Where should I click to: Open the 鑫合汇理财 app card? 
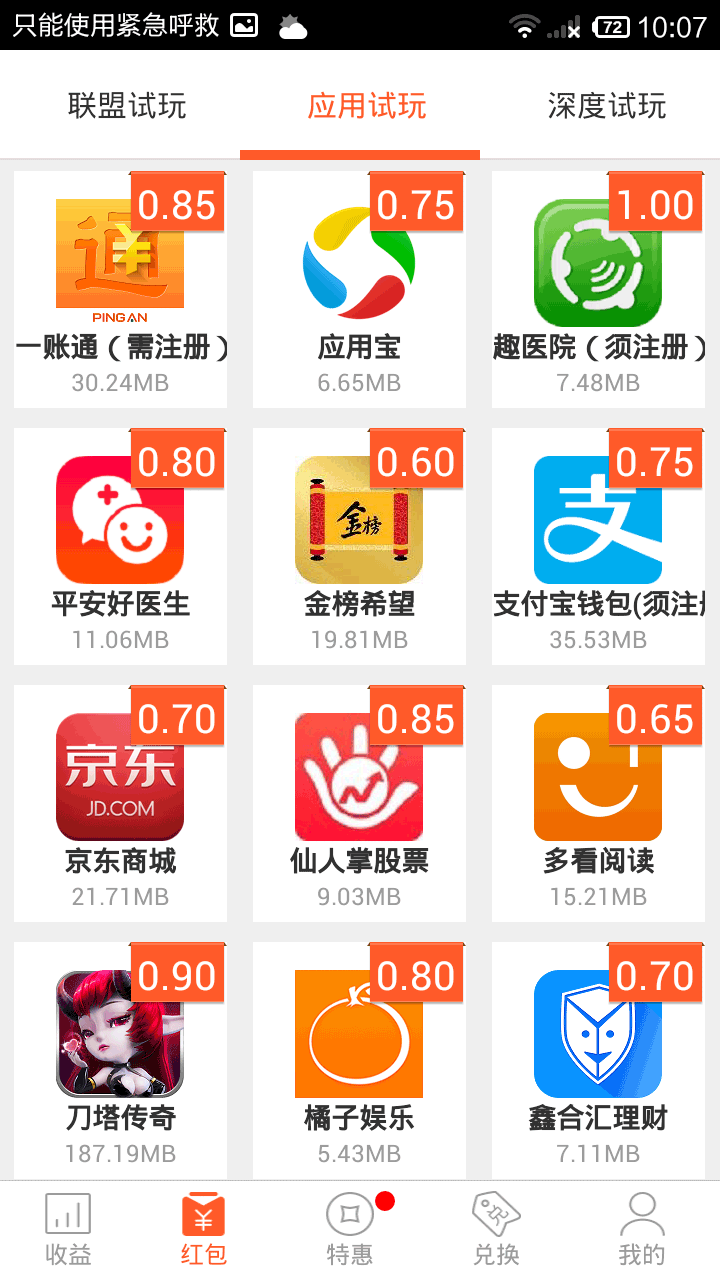pyautogui.click(x=598, y=1060)
